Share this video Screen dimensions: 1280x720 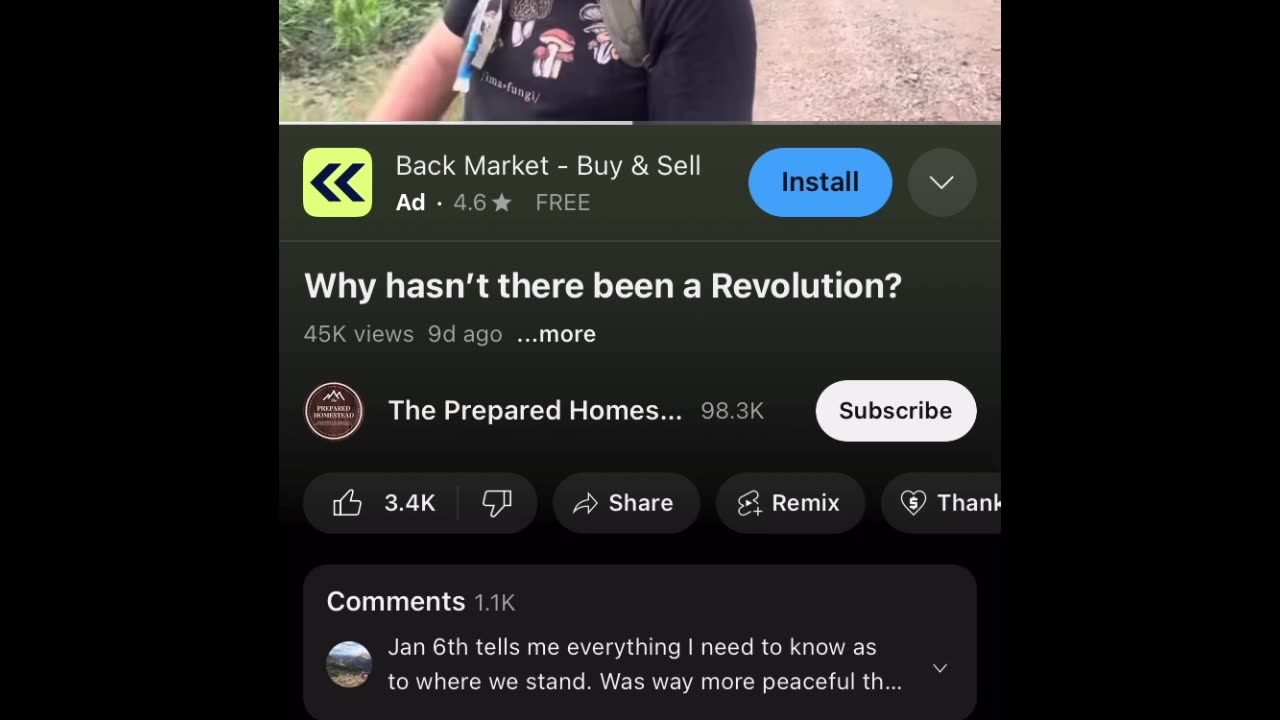[625, 503]
